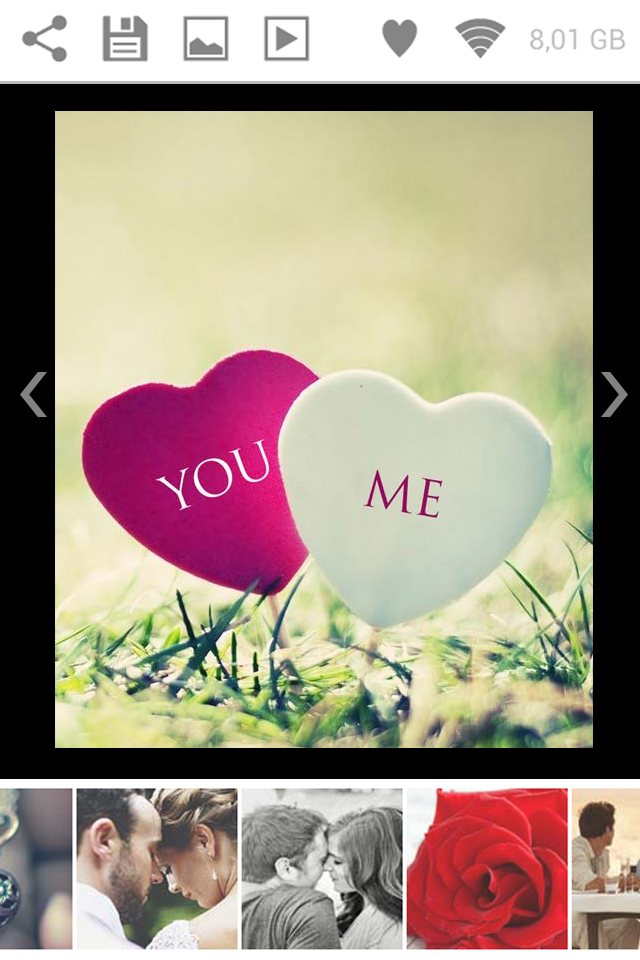Go to the previous image arrow
Image resolution: width=640 pixels, height=960 pixels.
click(x=33, y=394)
